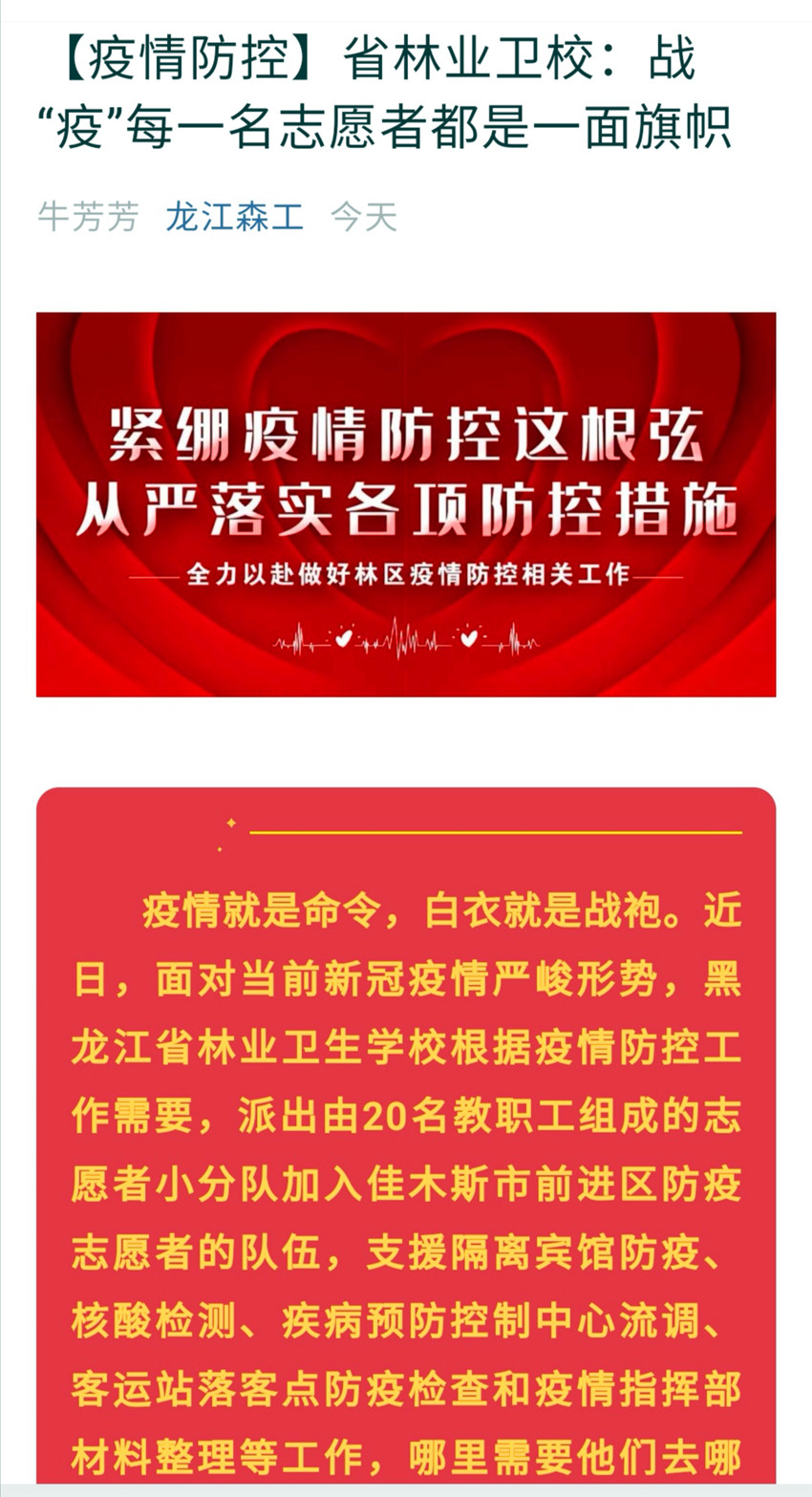View the red epidemic prevention banner image
Screen dimensions: 812x1497
[406, 504]
